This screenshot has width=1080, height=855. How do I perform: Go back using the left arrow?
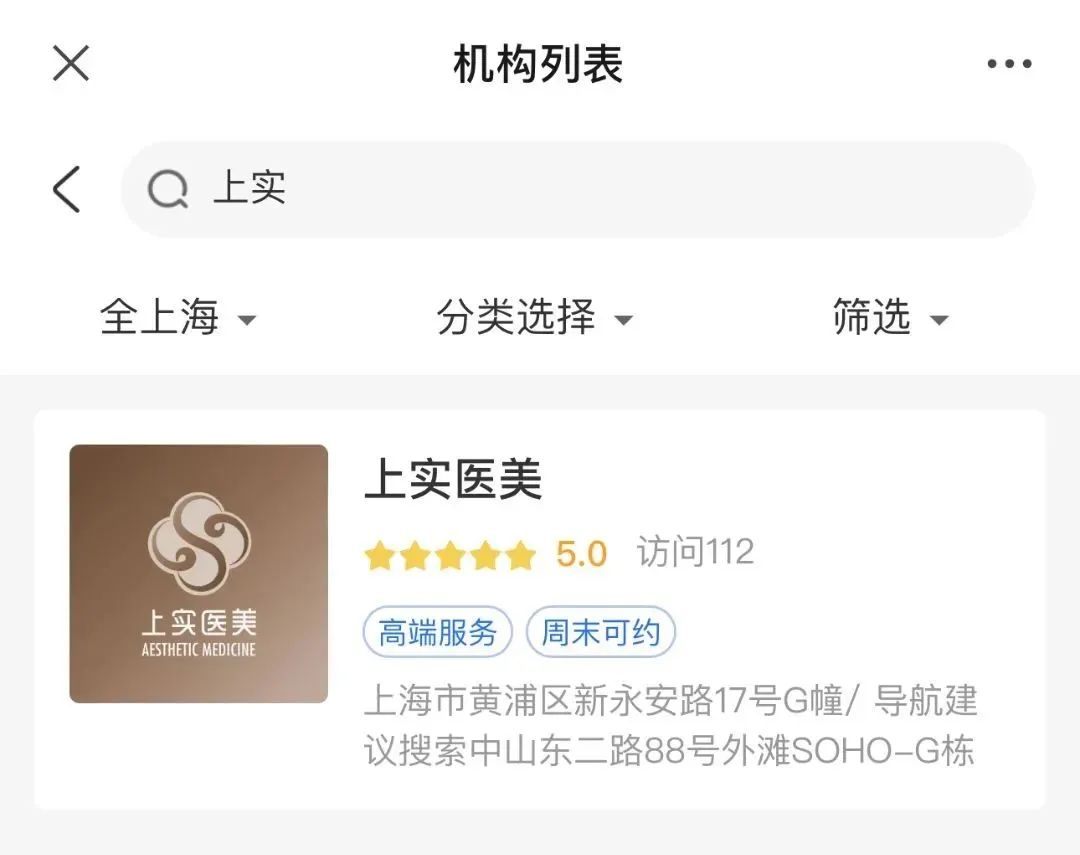click(67, 189)
